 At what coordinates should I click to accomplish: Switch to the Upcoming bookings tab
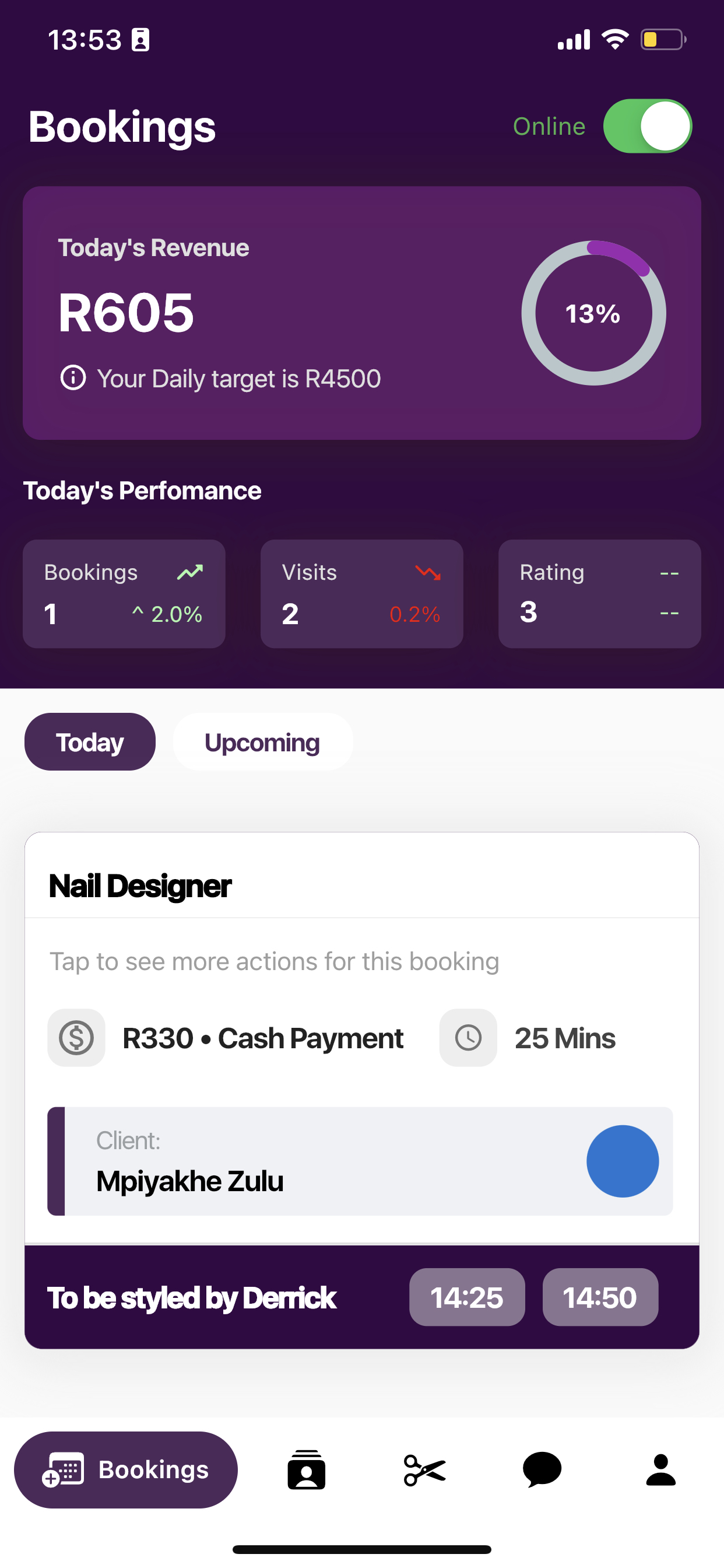[x=263, y=741]
